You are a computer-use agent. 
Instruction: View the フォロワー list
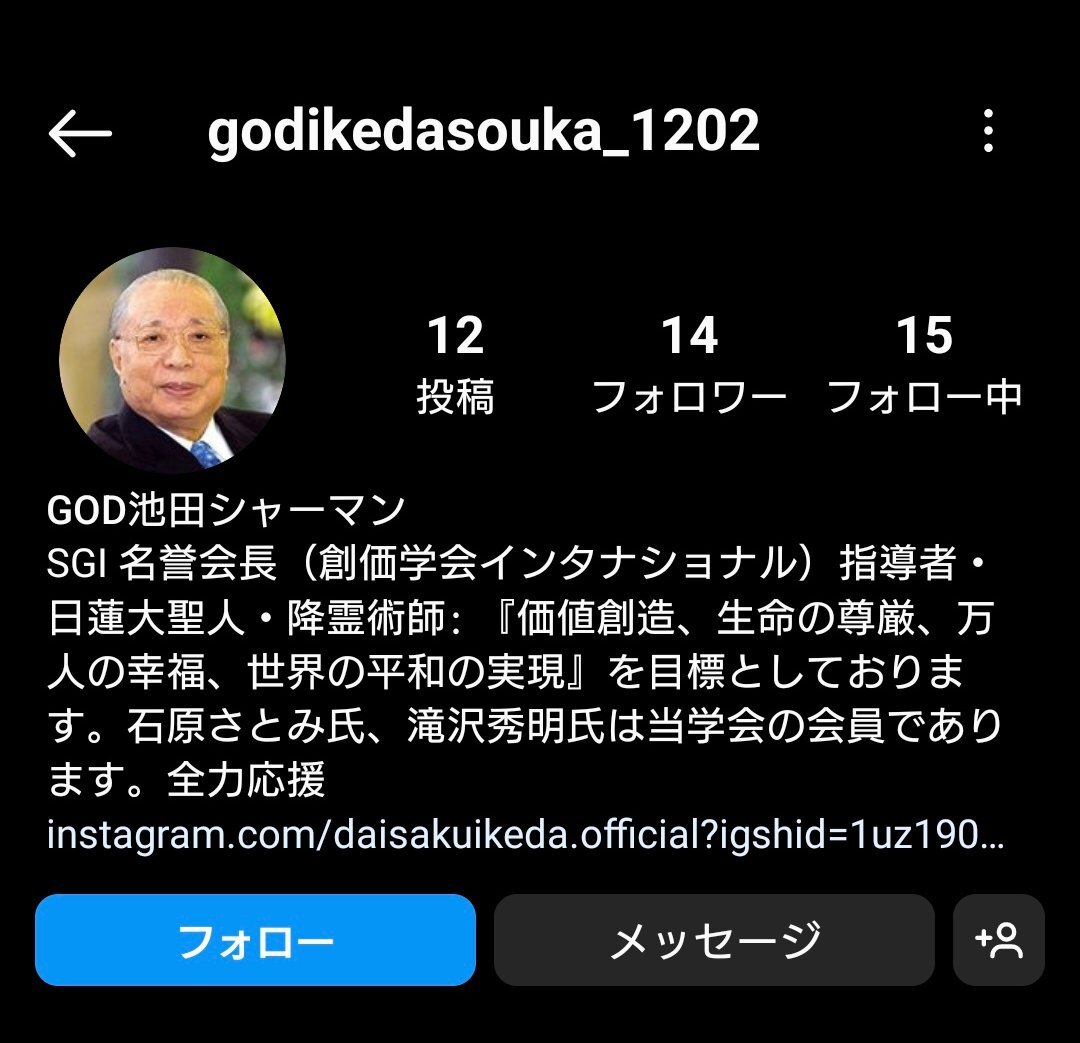click(x=689, y=365)
